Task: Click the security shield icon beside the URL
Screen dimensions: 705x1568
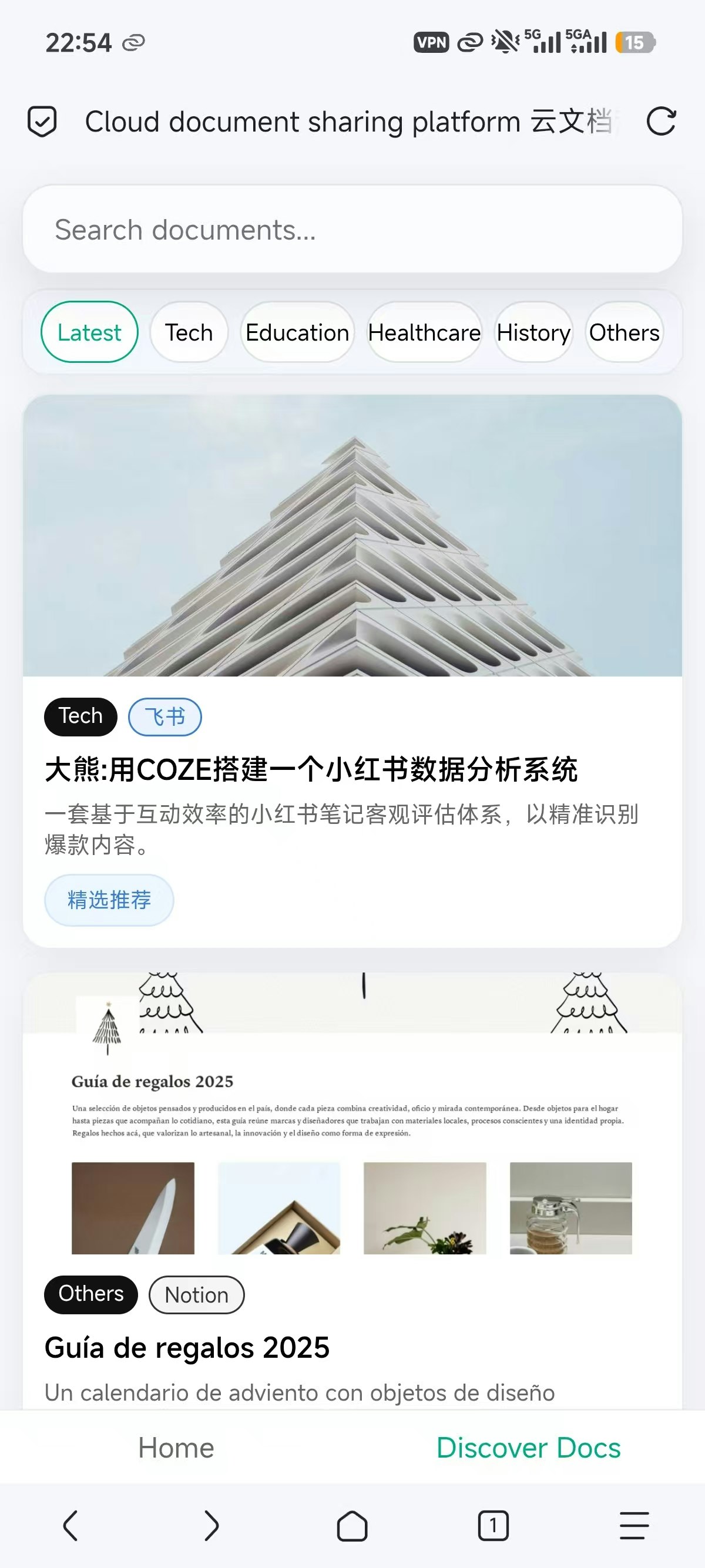Action: pyautogui.click(x=42, y=120)
